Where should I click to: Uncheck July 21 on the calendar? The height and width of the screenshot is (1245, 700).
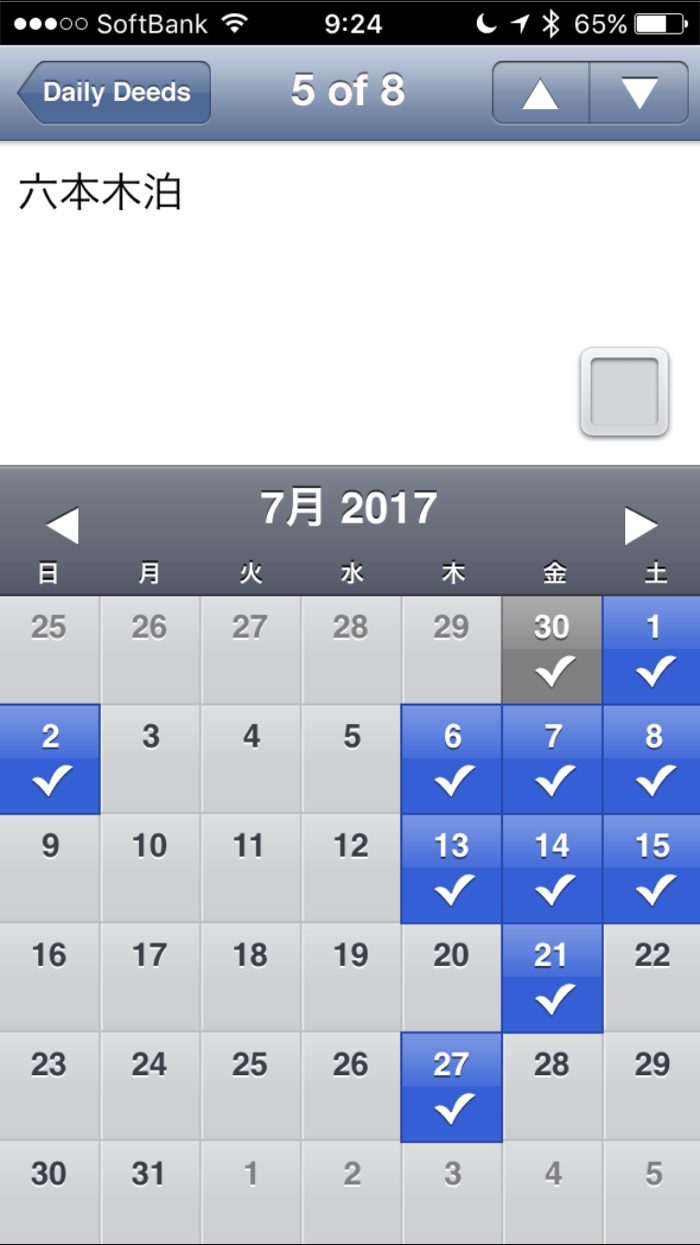coord(552,977)
